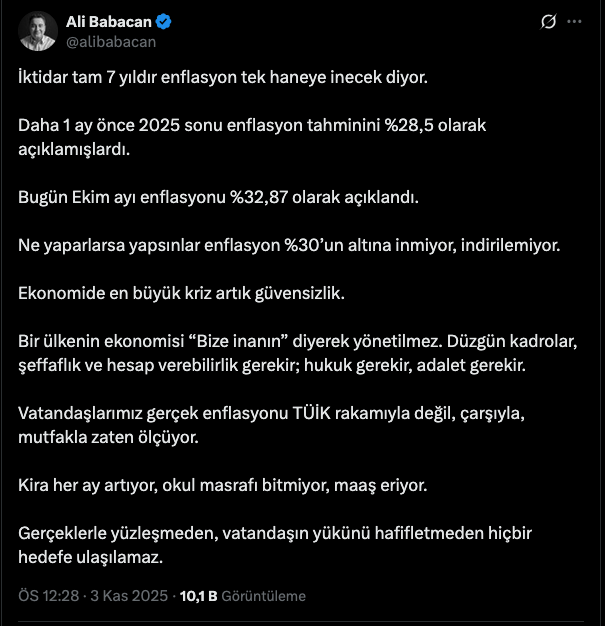View the 10,1 B Görüntüleme stats
Image resolution: width=605 pixels, height=626 pixels.
pos(242,596)
